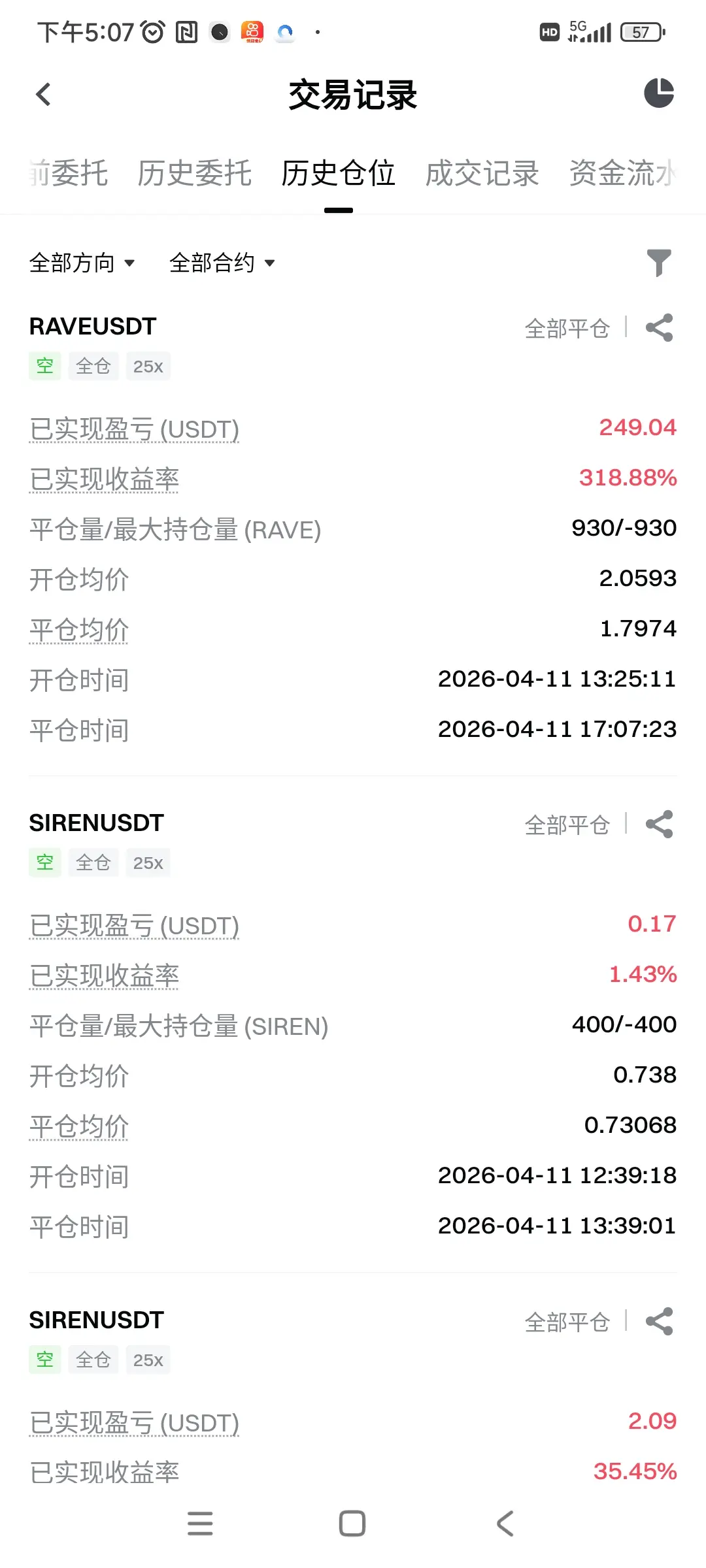The height and width of the screenshot is (1568, 706).
Task: Share the RAVEUSDT position record
Action: 659,328
